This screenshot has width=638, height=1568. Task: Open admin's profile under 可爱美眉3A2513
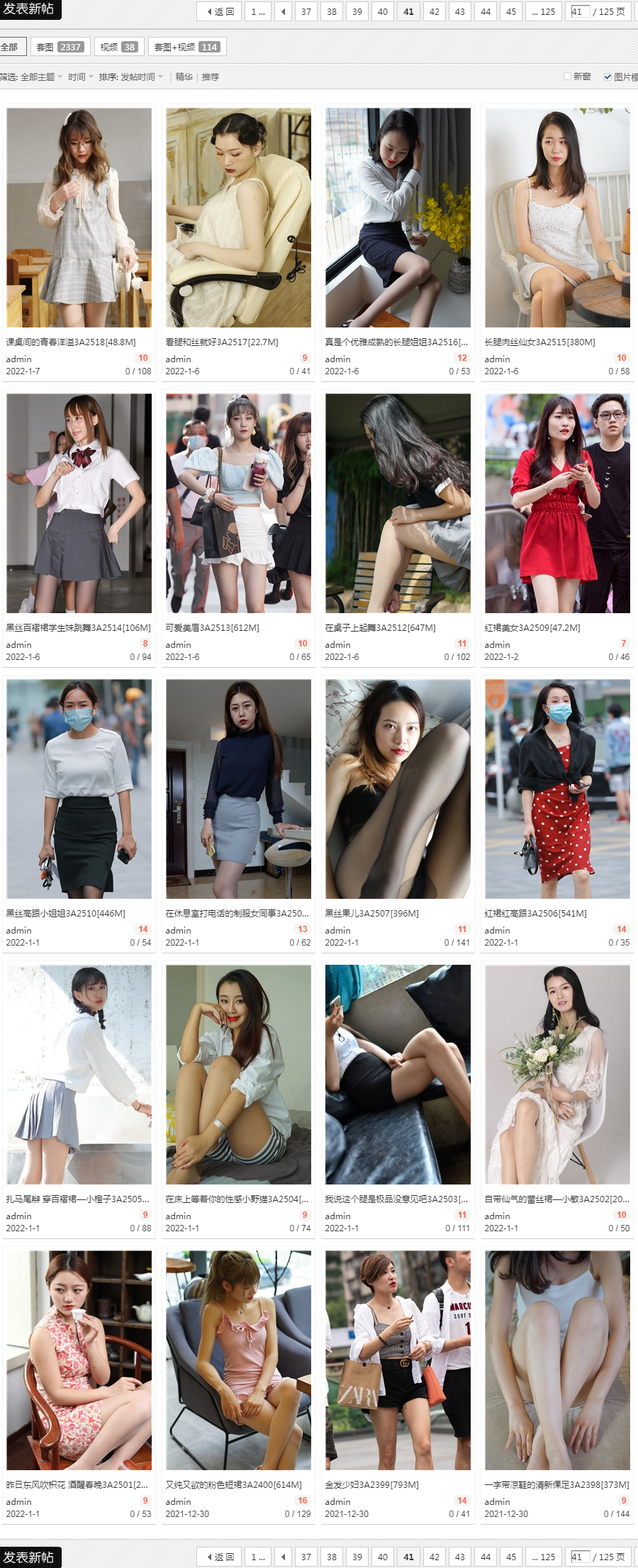tap(178, 644)
